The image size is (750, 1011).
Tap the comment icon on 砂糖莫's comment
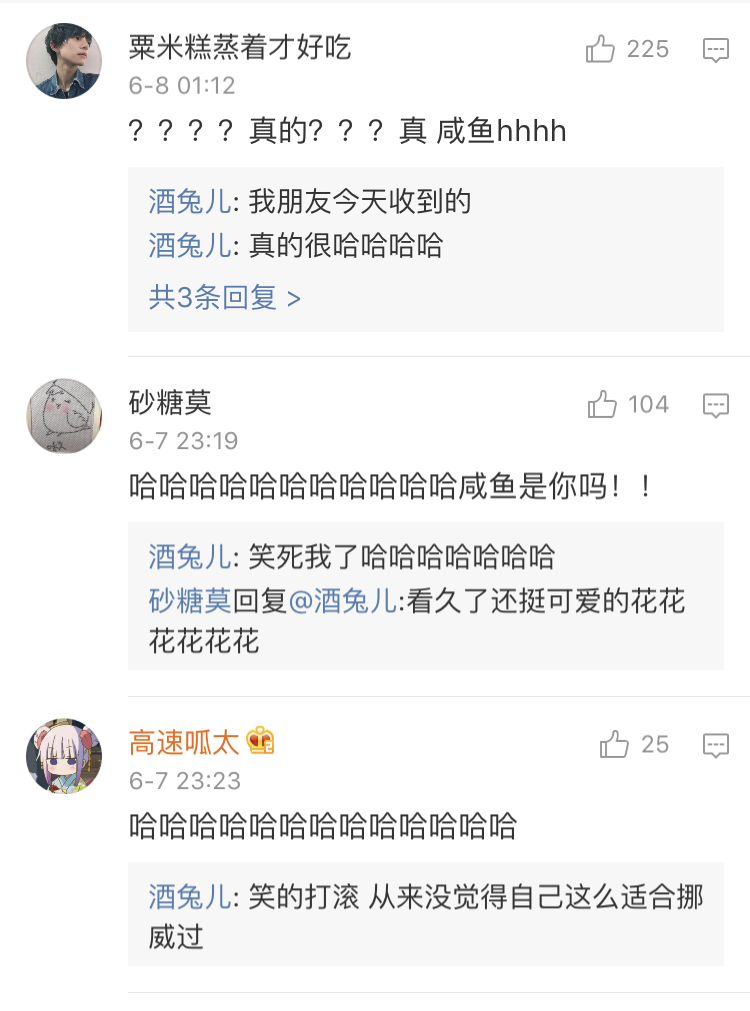pos(715,405)
